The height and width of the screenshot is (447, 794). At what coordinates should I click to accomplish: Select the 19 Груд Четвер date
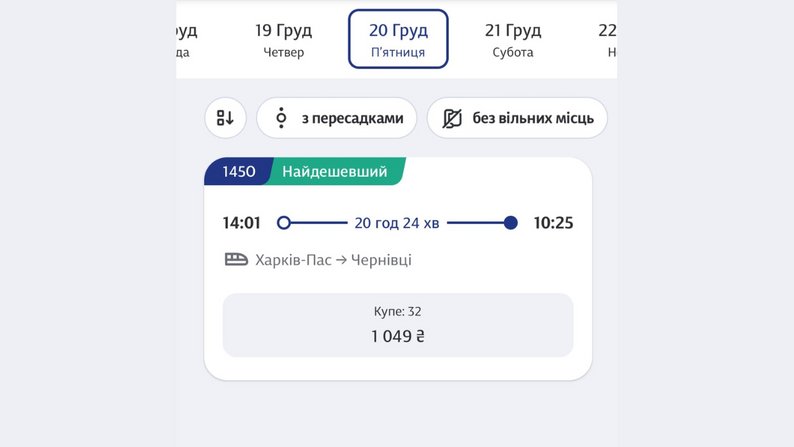pos(283,40)
